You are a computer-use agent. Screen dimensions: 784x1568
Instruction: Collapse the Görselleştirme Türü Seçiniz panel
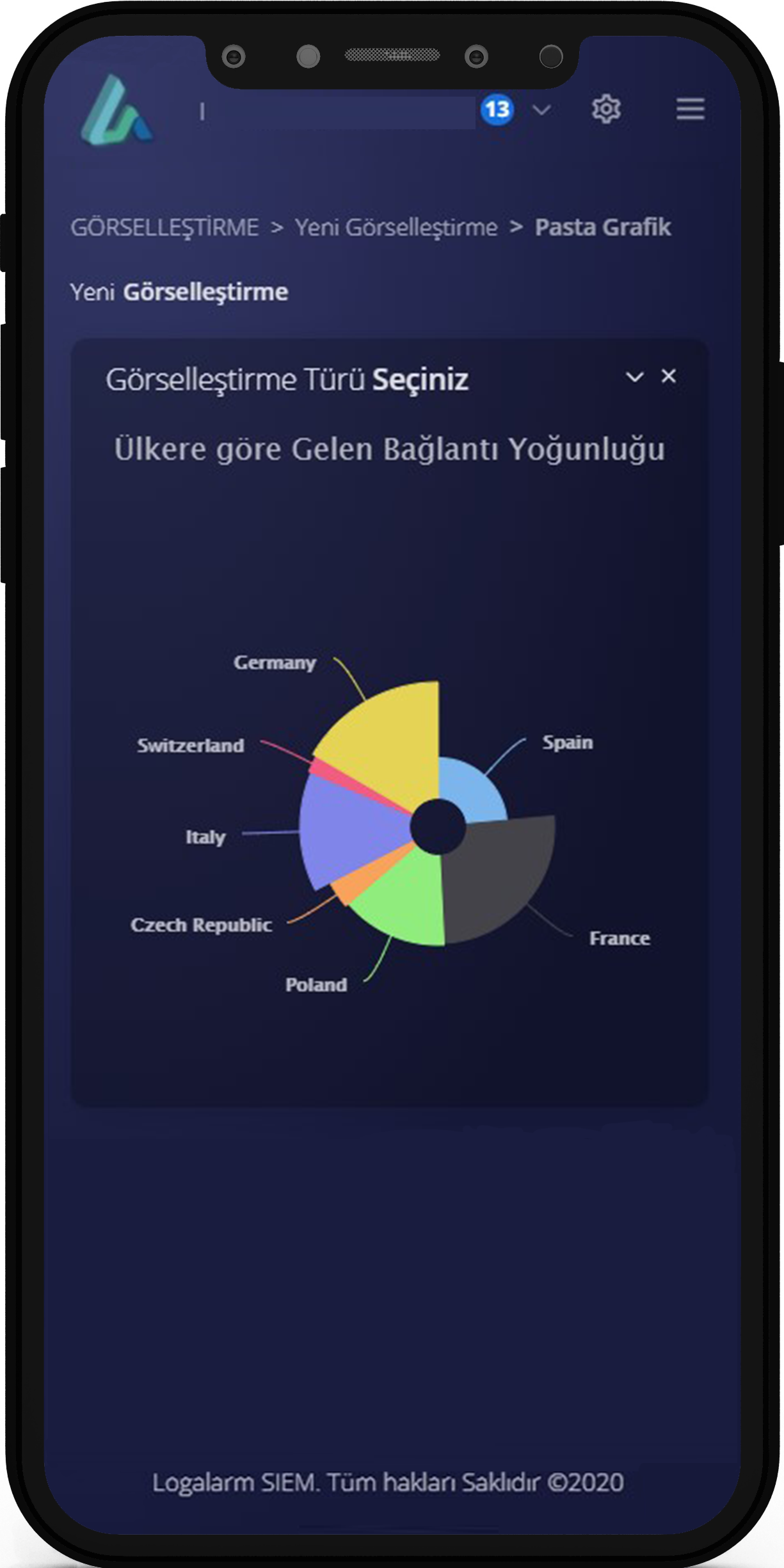pos(634,377)
